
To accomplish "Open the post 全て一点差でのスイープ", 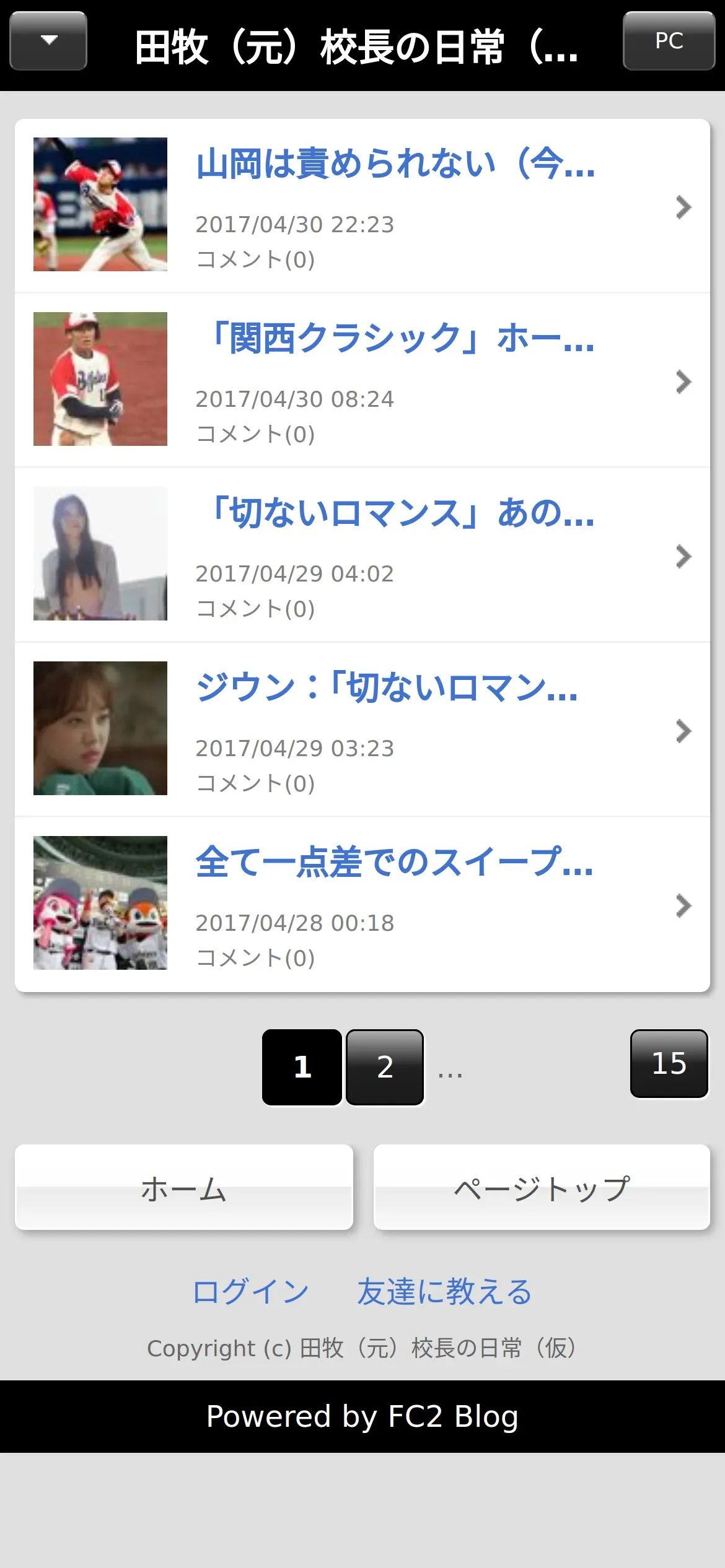I will [394, 863].
